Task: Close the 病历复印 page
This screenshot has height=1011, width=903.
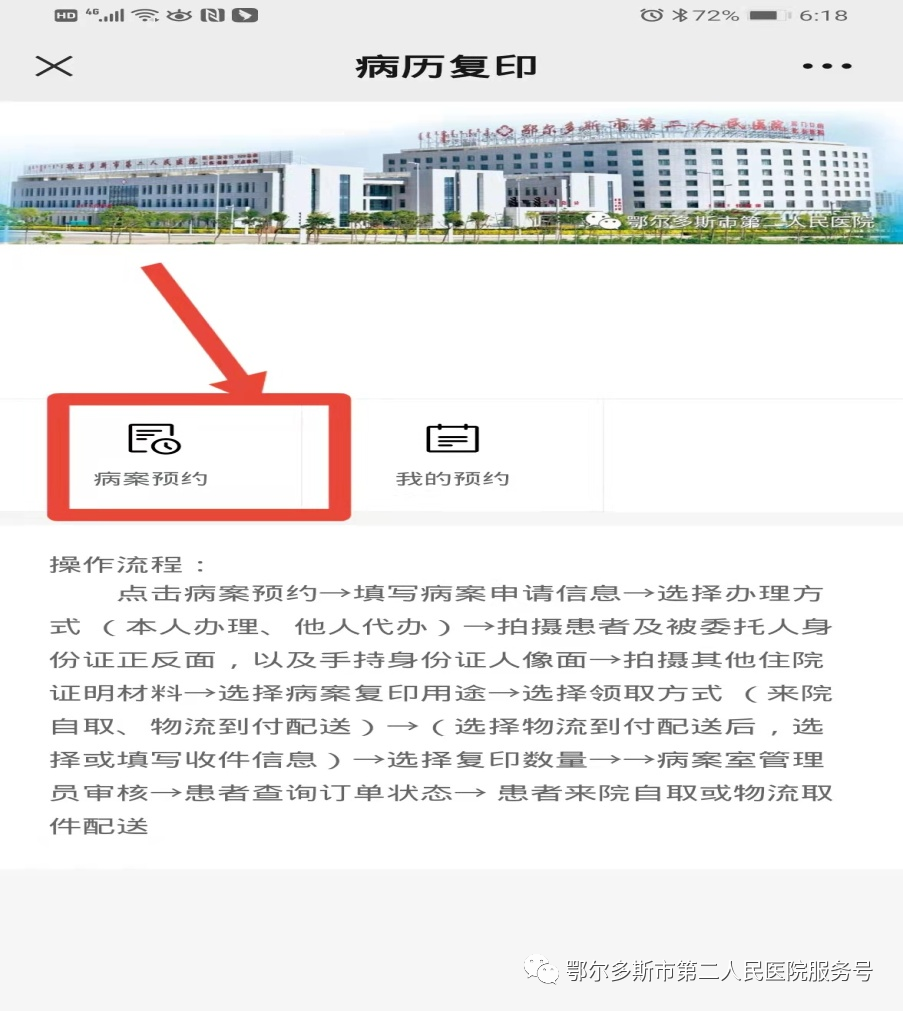Action: click(x=54, y=66)
